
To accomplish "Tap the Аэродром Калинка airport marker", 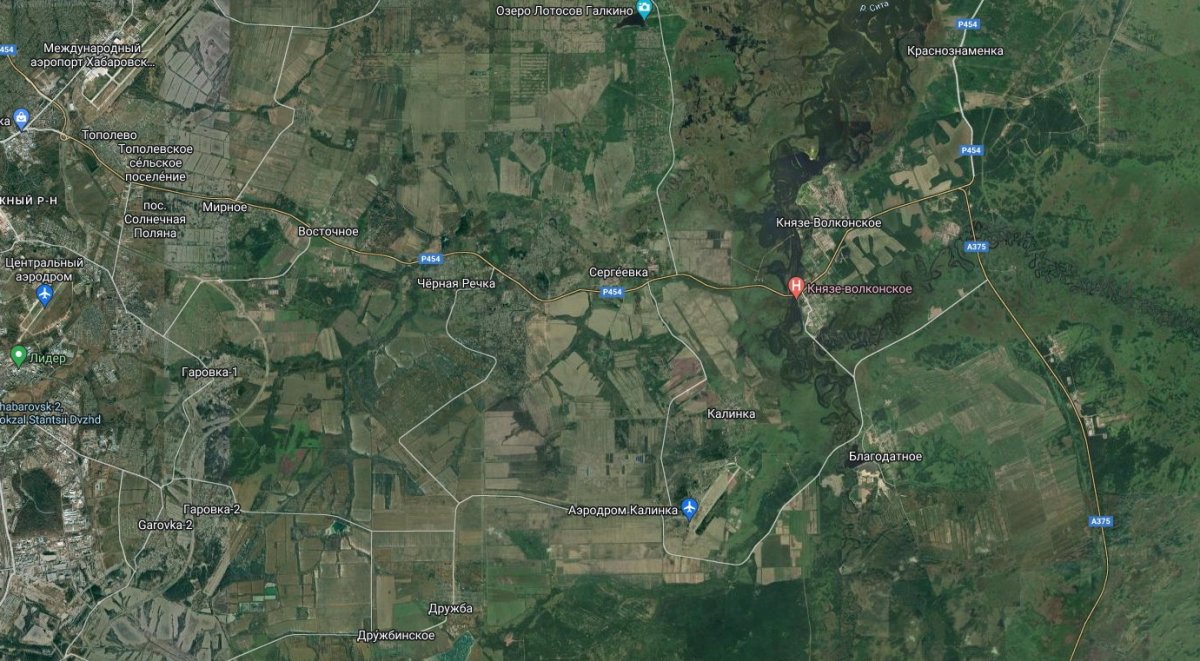I will [x=689, y=509].
